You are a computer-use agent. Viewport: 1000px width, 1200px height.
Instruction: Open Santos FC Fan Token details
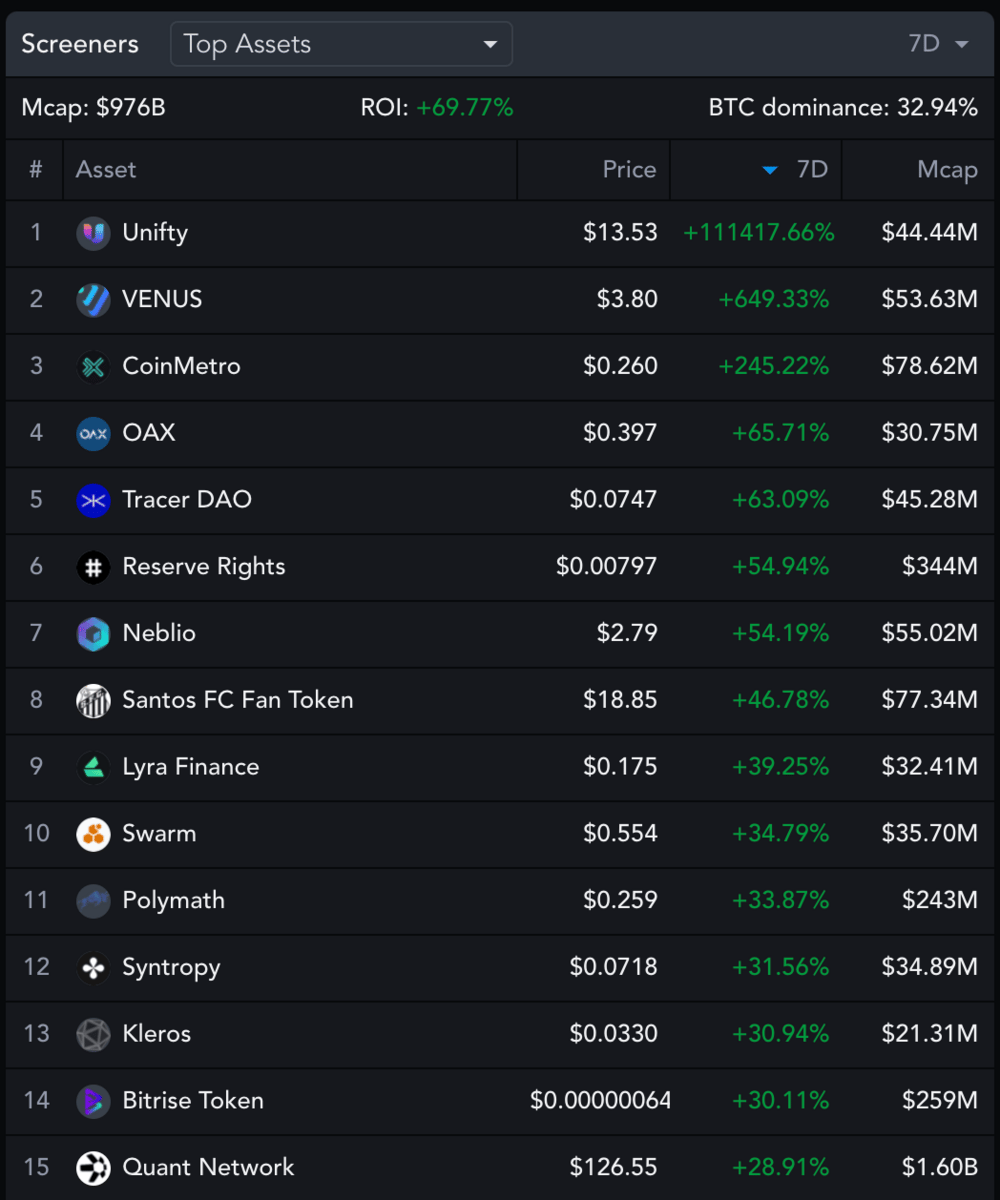click(237, 700)
